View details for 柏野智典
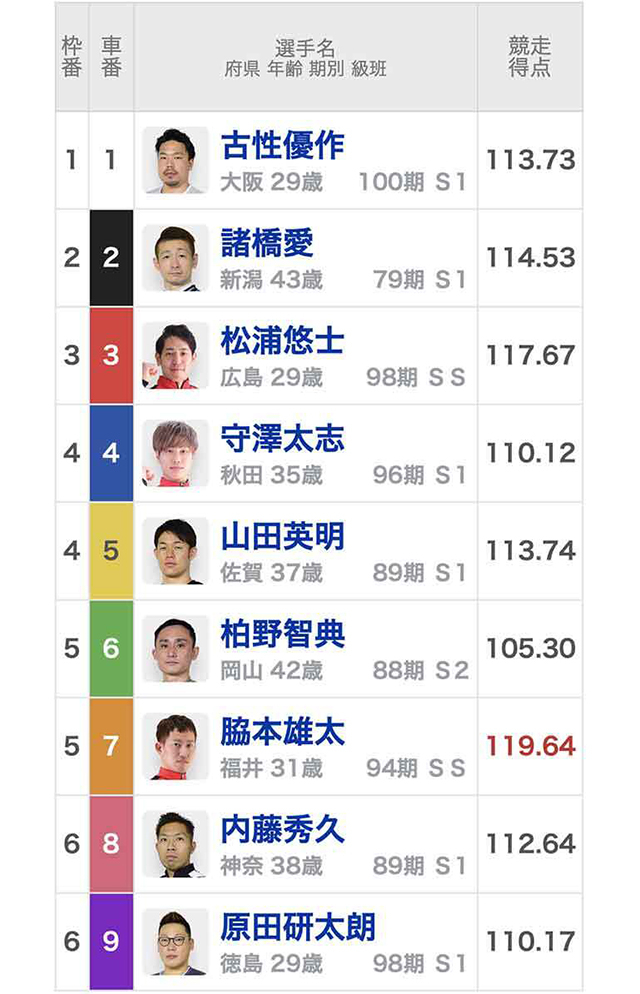This screenshot has height=994, width=640. click(x=282, y=634)
